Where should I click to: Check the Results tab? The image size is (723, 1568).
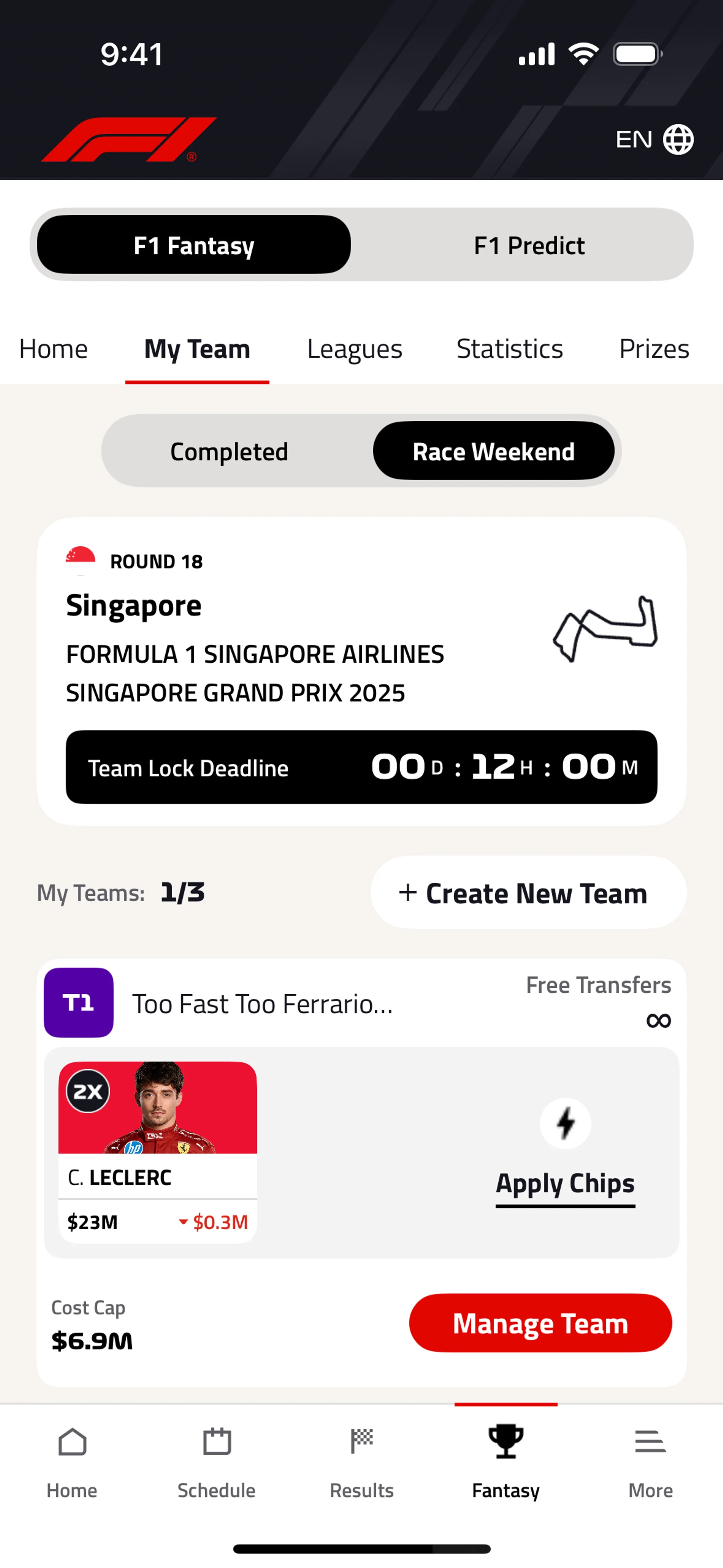(x=361, y=1463)
